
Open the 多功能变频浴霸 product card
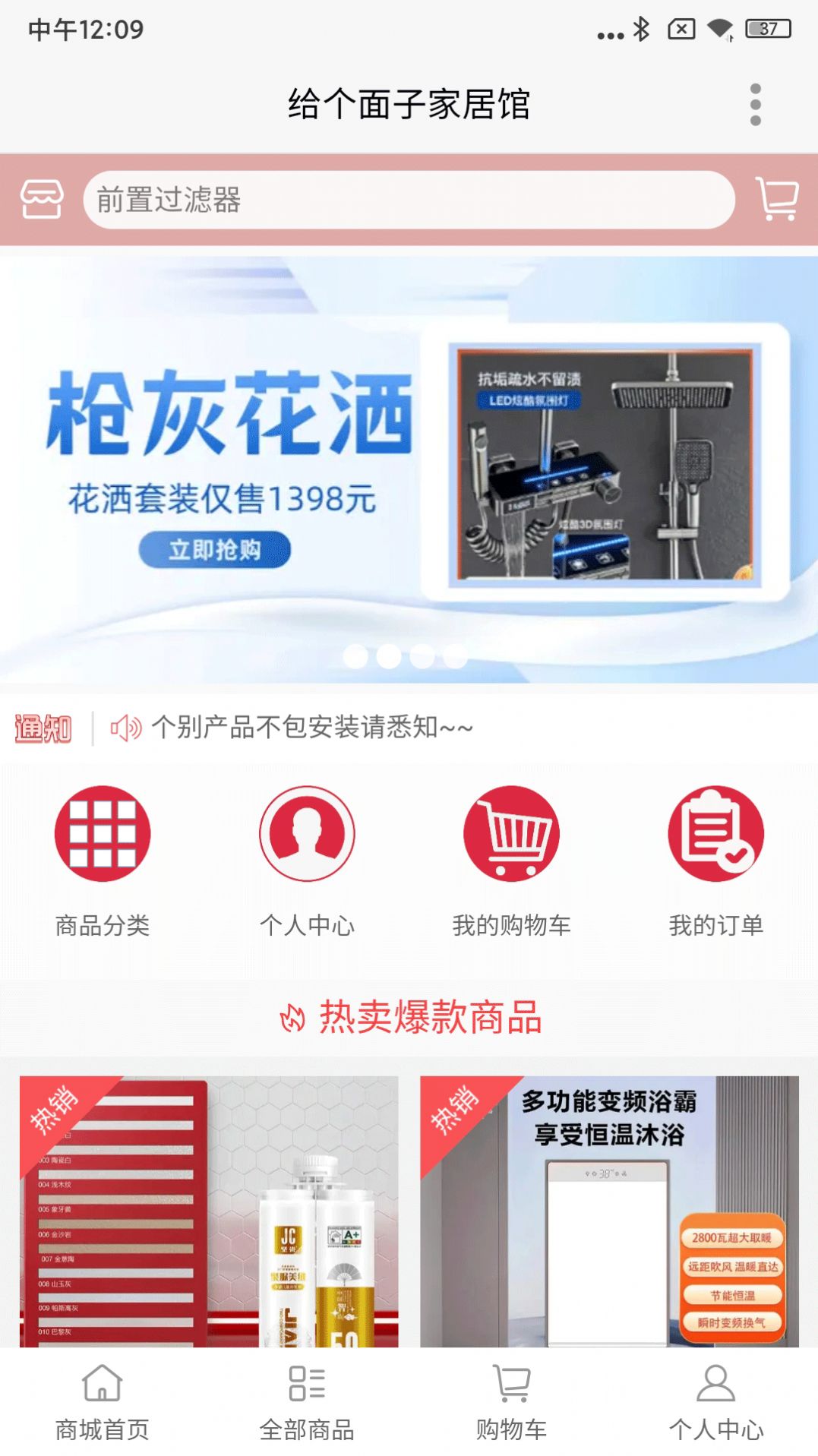click(609, 1211)
